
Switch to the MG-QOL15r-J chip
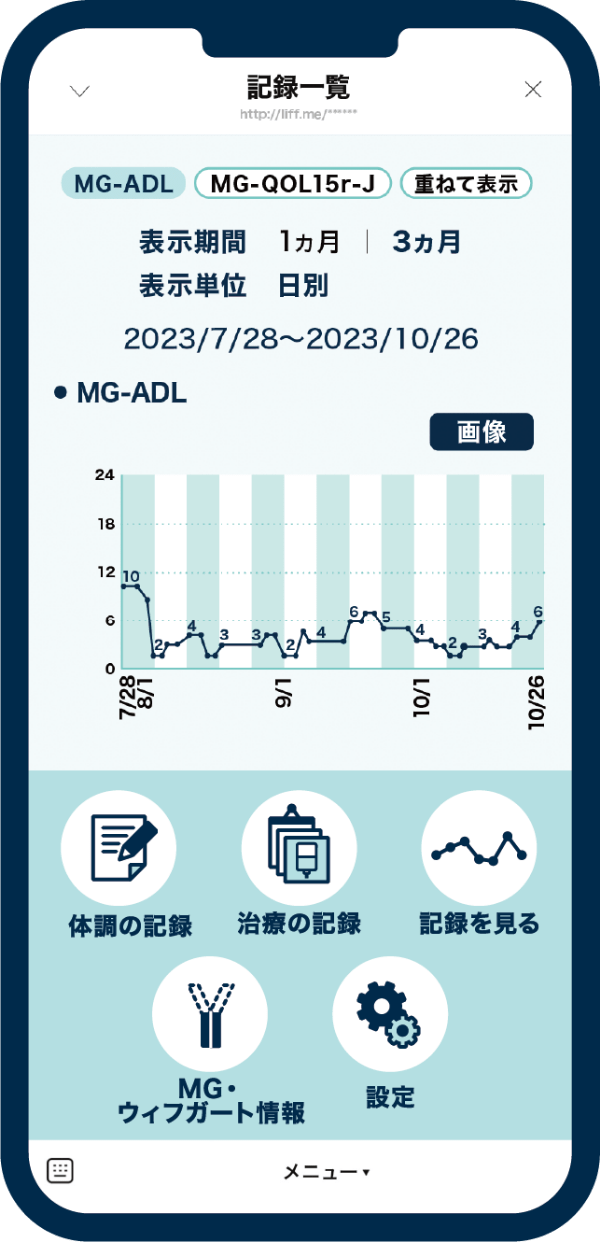tap(292, 183)
